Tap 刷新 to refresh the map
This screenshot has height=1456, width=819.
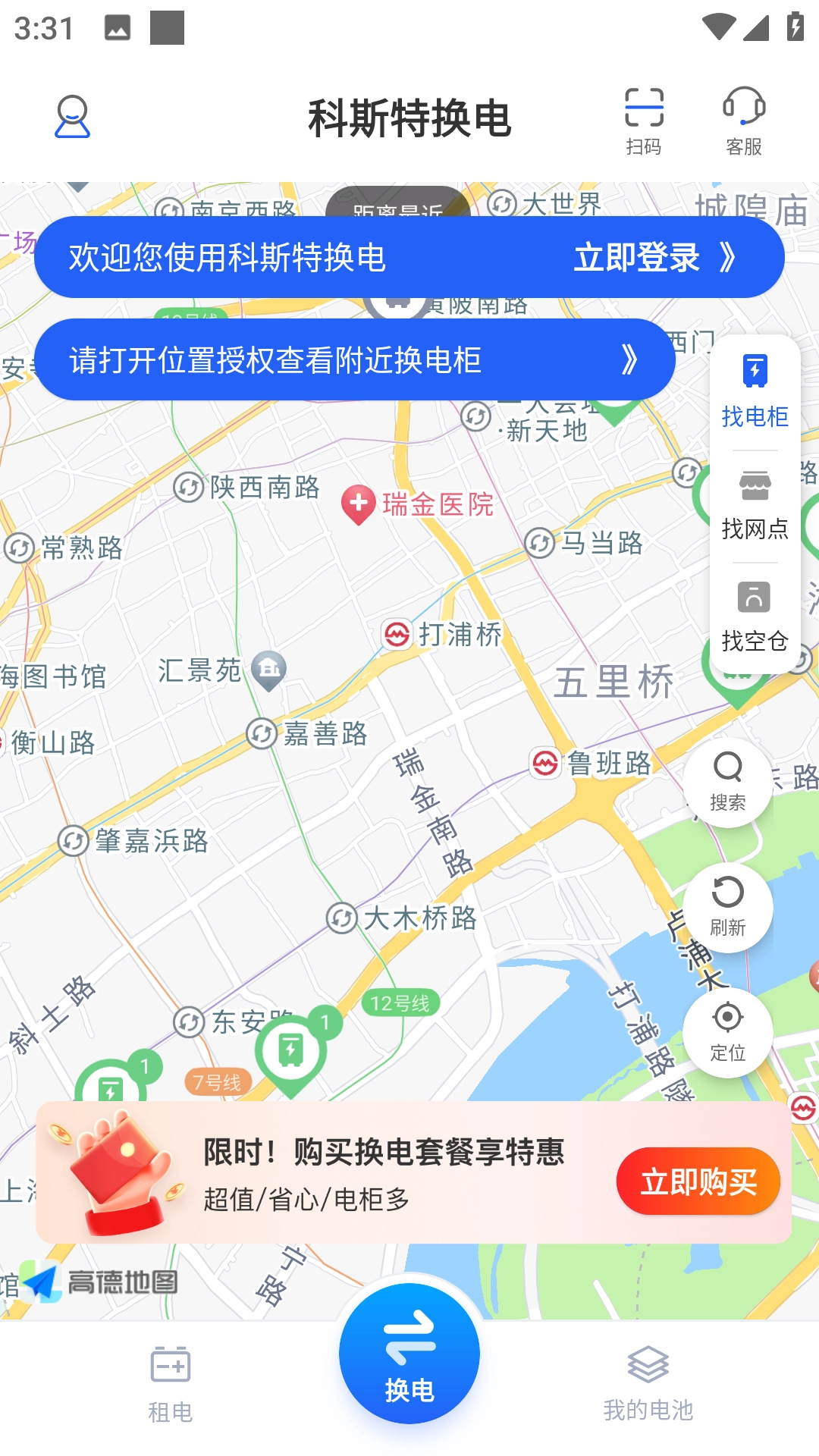point(728,906)
